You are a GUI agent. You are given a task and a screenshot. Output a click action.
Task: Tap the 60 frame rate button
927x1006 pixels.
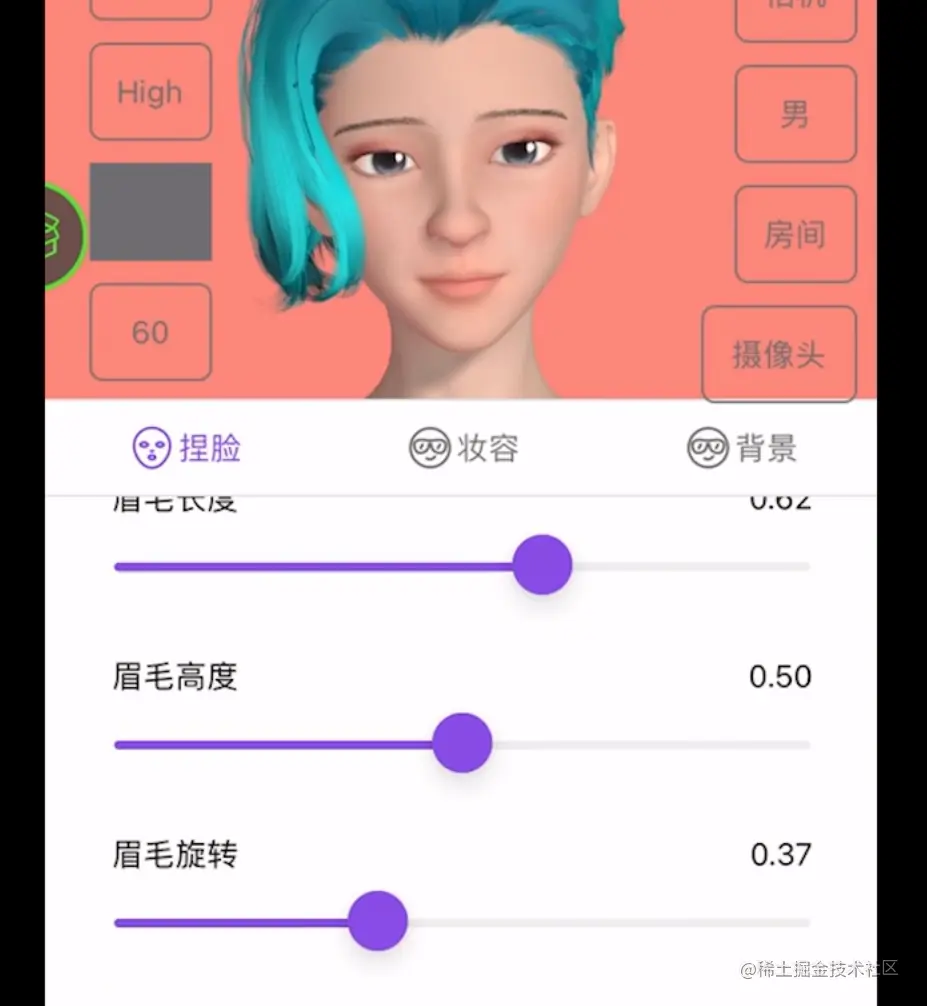[150, 332]
